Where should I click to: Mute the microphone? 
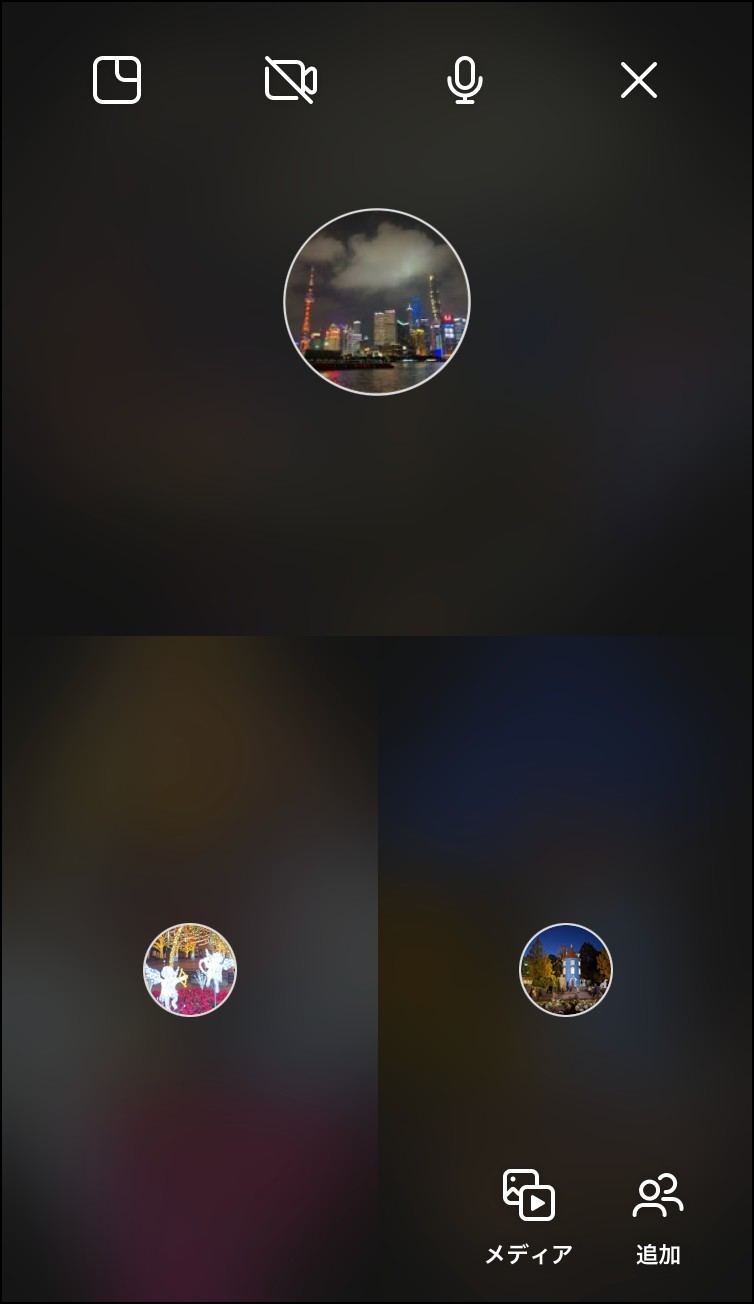click(x=464, y=80)
